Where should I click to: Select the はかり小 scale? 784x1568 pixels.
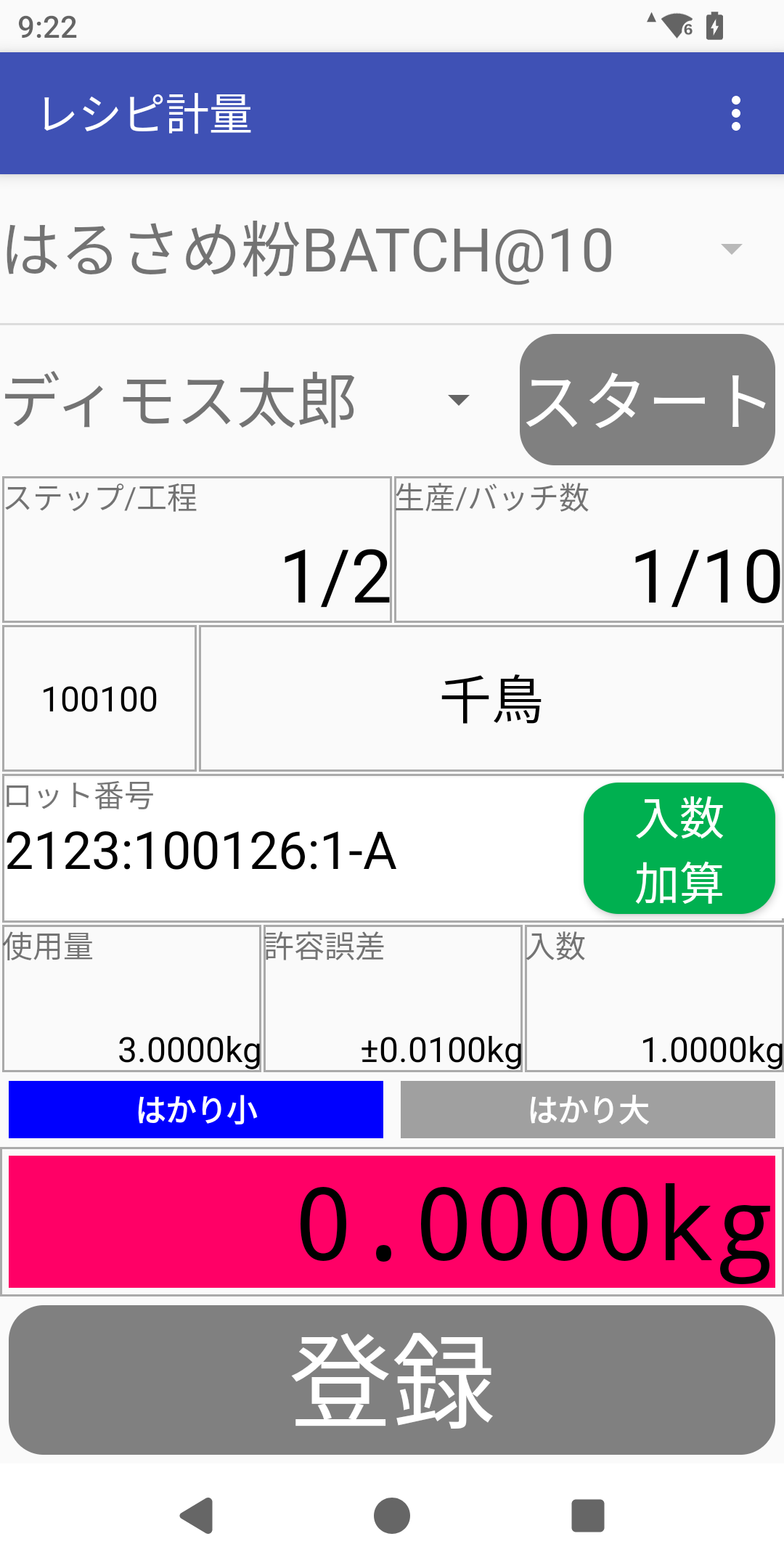pos(196,1109)
